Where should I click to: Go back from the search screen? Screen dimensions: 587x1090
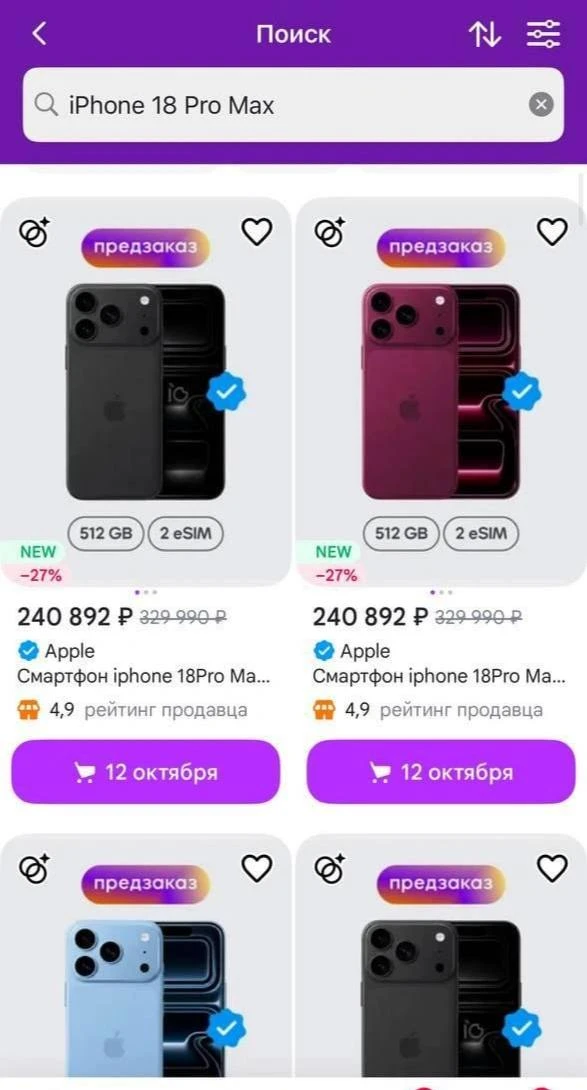pos(40,34)
